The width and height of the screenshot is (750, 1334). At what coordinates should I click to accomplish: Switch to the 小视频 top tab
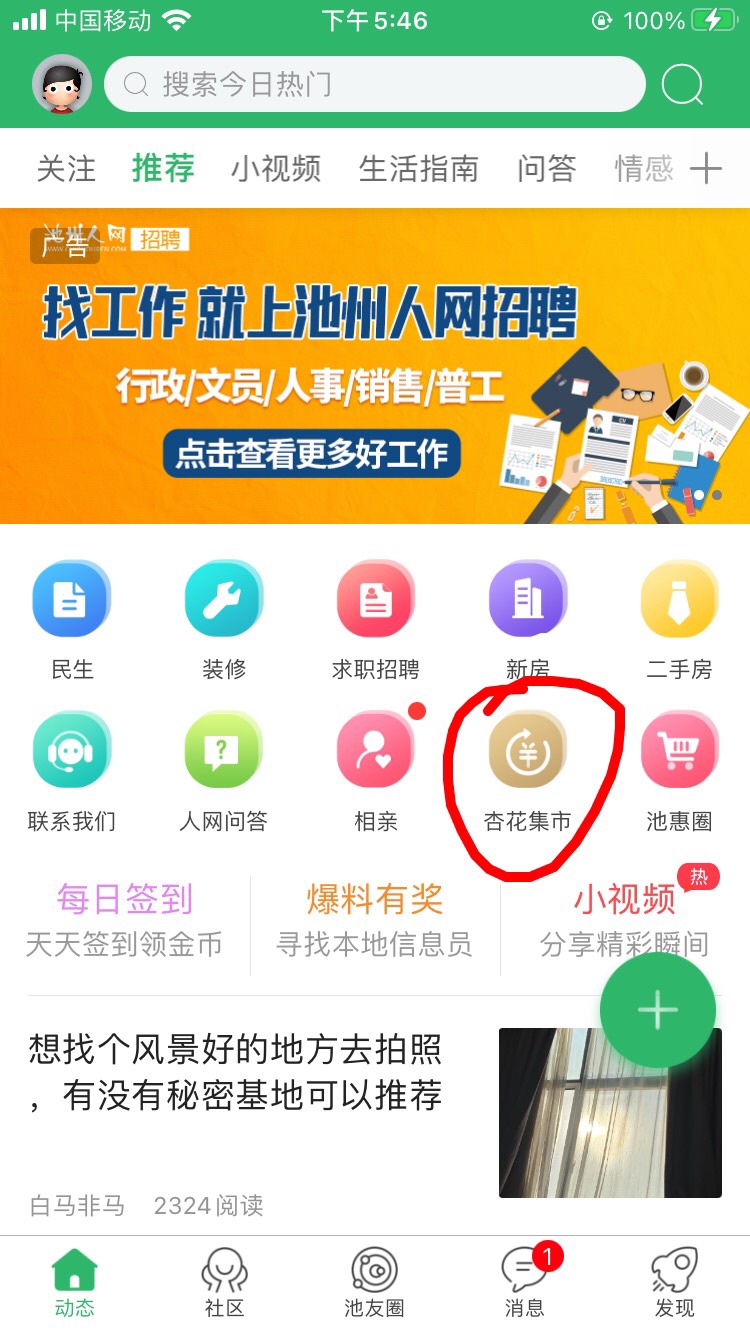pos(276,168)
